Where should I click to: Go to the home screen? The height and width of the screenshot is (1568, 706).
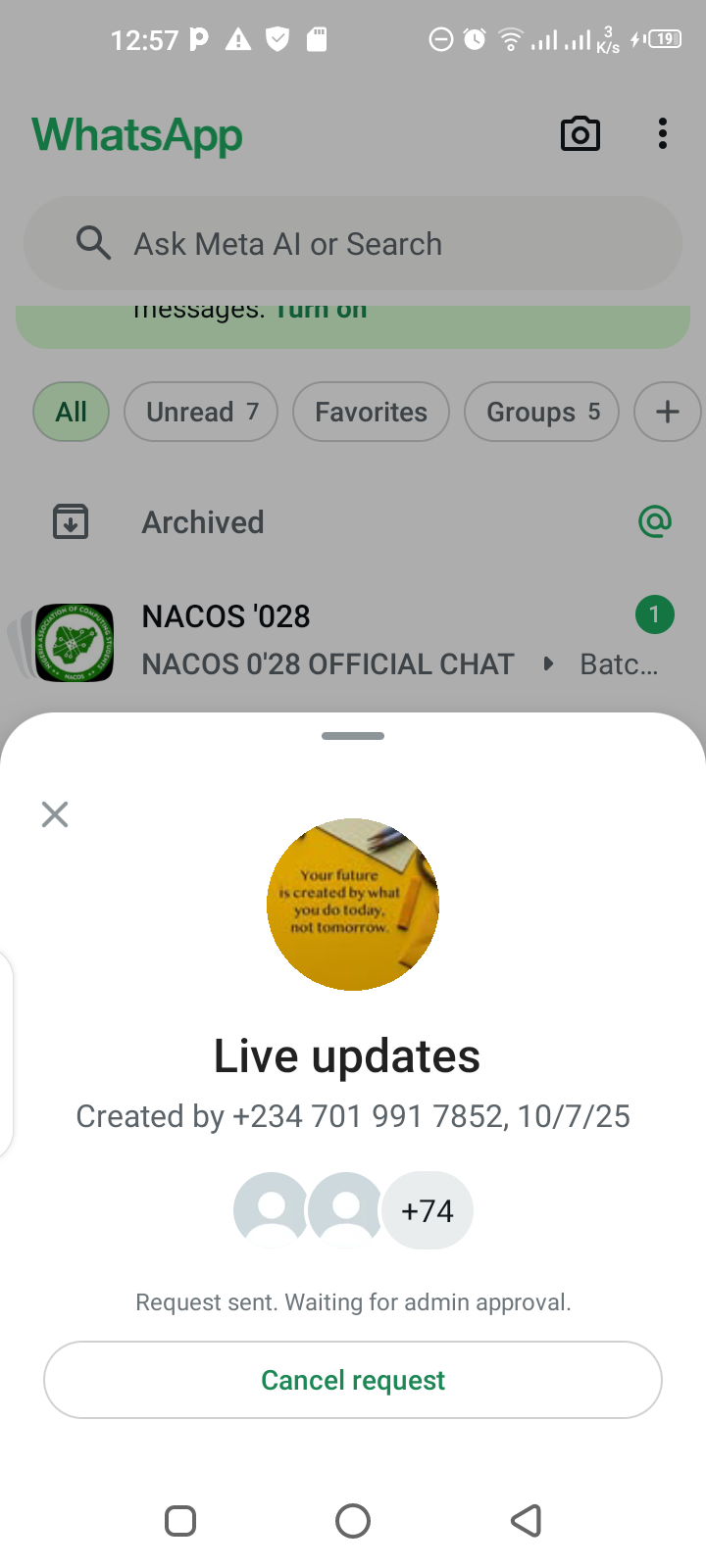click(x=353, y=1521)
